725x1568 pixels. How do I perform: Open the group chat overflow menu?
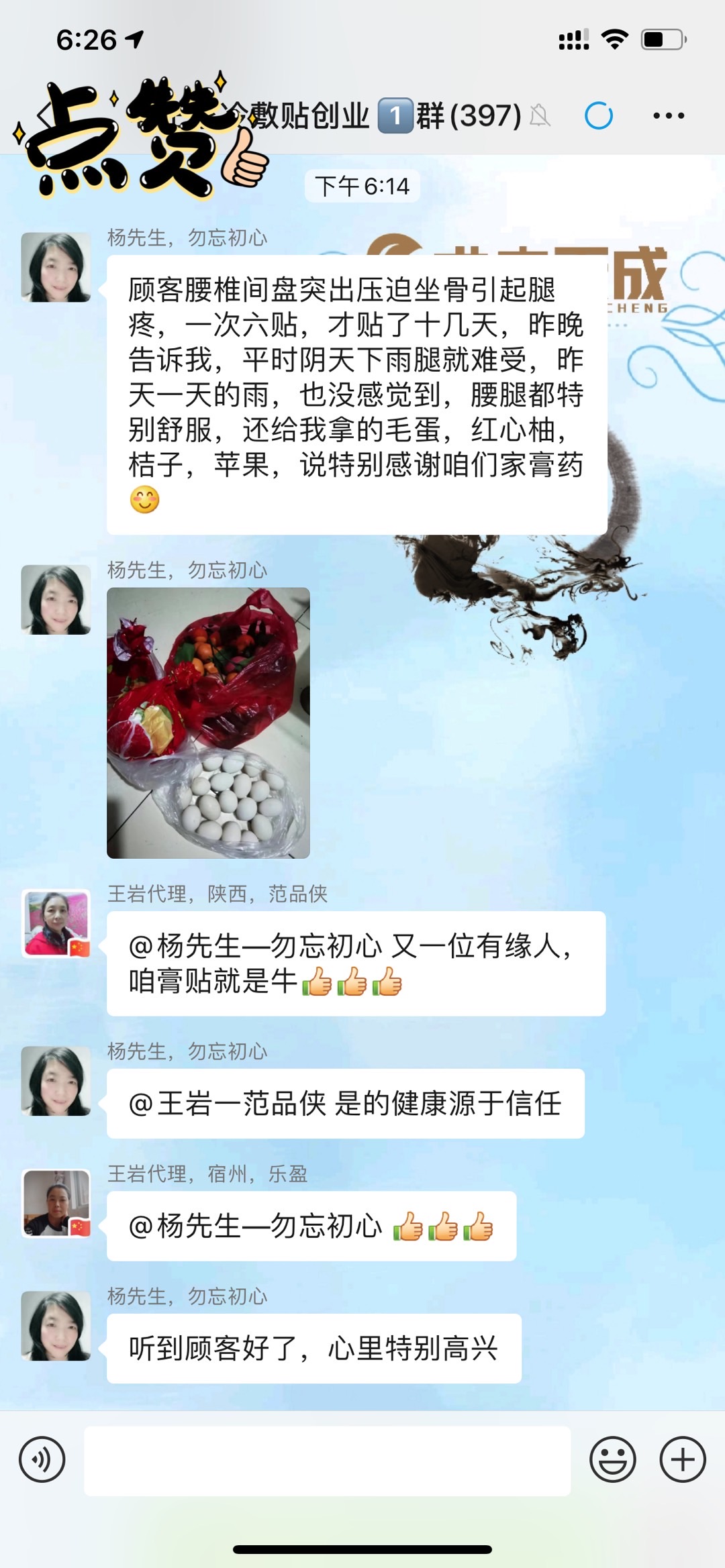click(669, 116)
